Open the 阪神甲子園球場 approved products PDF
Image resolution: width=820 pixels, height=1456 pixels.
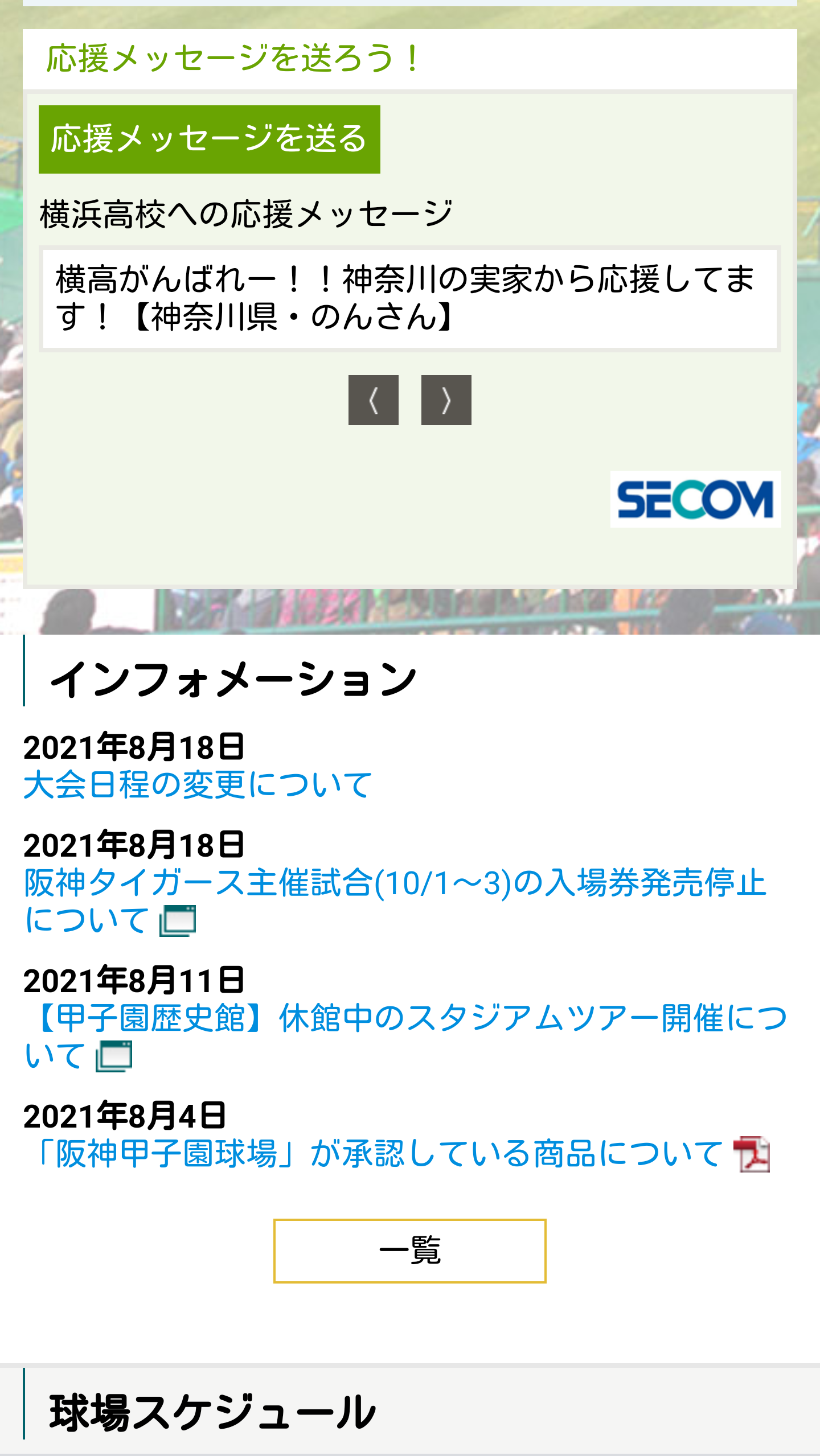[378, 1154]
